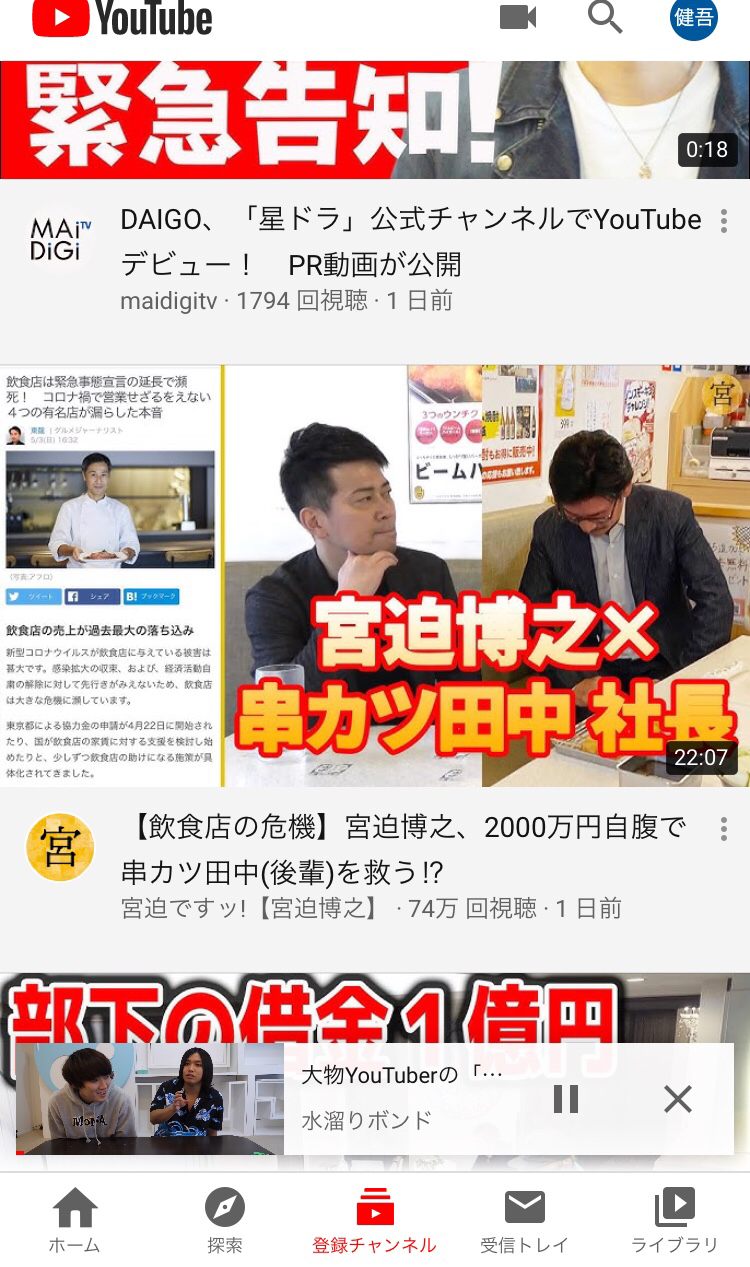
Task: Open options menu for the DAIGO video
Action: [723, 221]
